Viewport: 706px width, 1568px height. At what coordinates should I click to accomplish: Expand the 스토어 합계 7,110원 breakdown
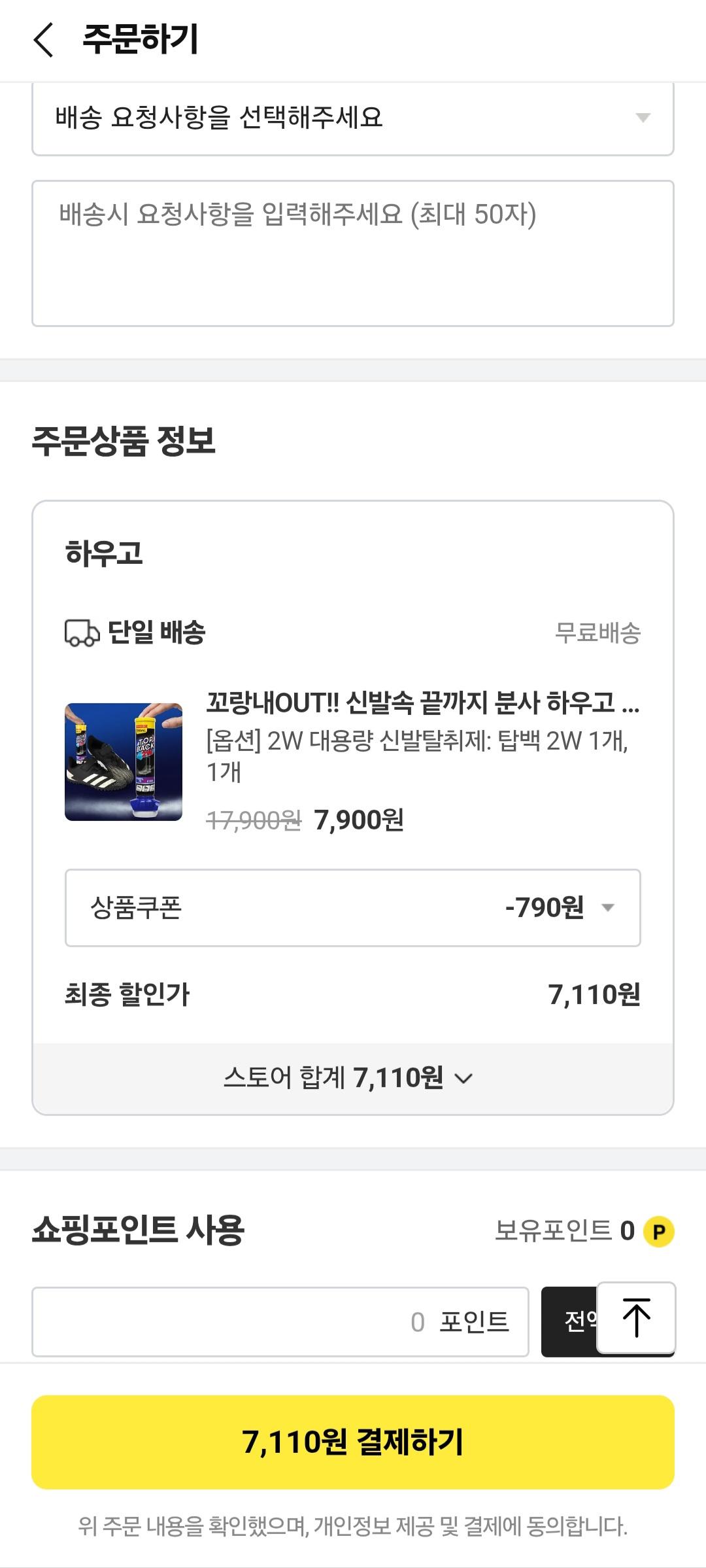(x=350, y=1078)
